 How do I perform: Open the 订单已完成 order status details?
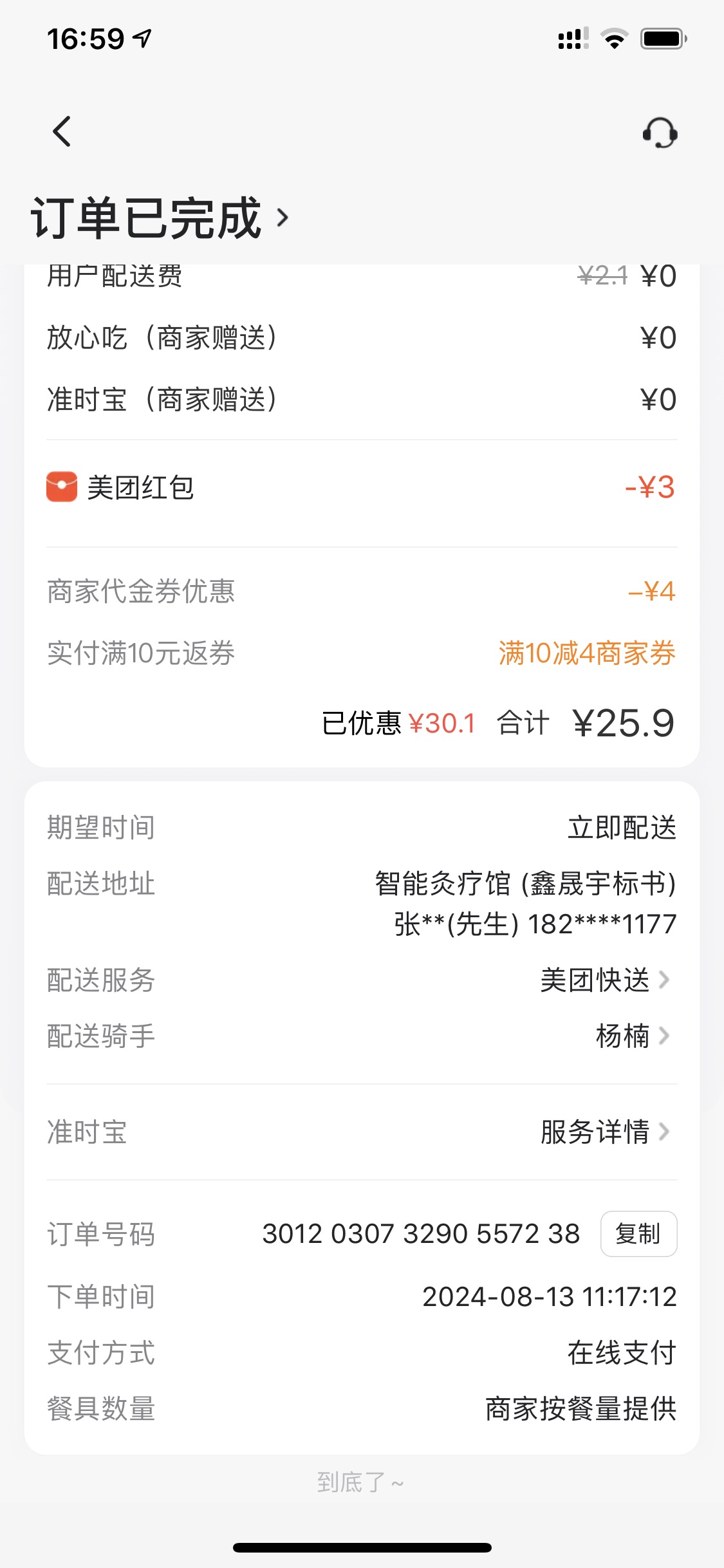161,219
